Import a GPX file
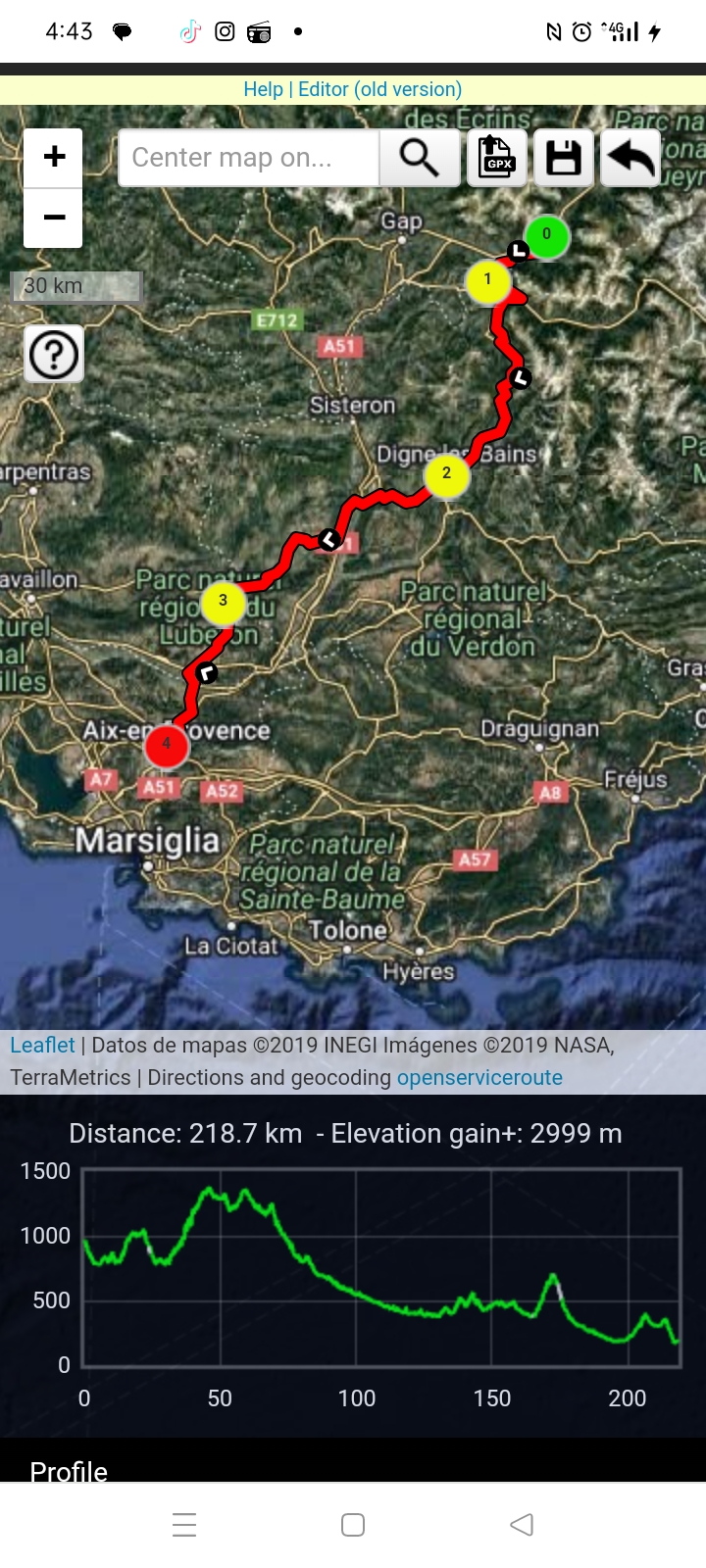Image resolution: width=706 pixels, height=1568 pixels. point(497,158)
